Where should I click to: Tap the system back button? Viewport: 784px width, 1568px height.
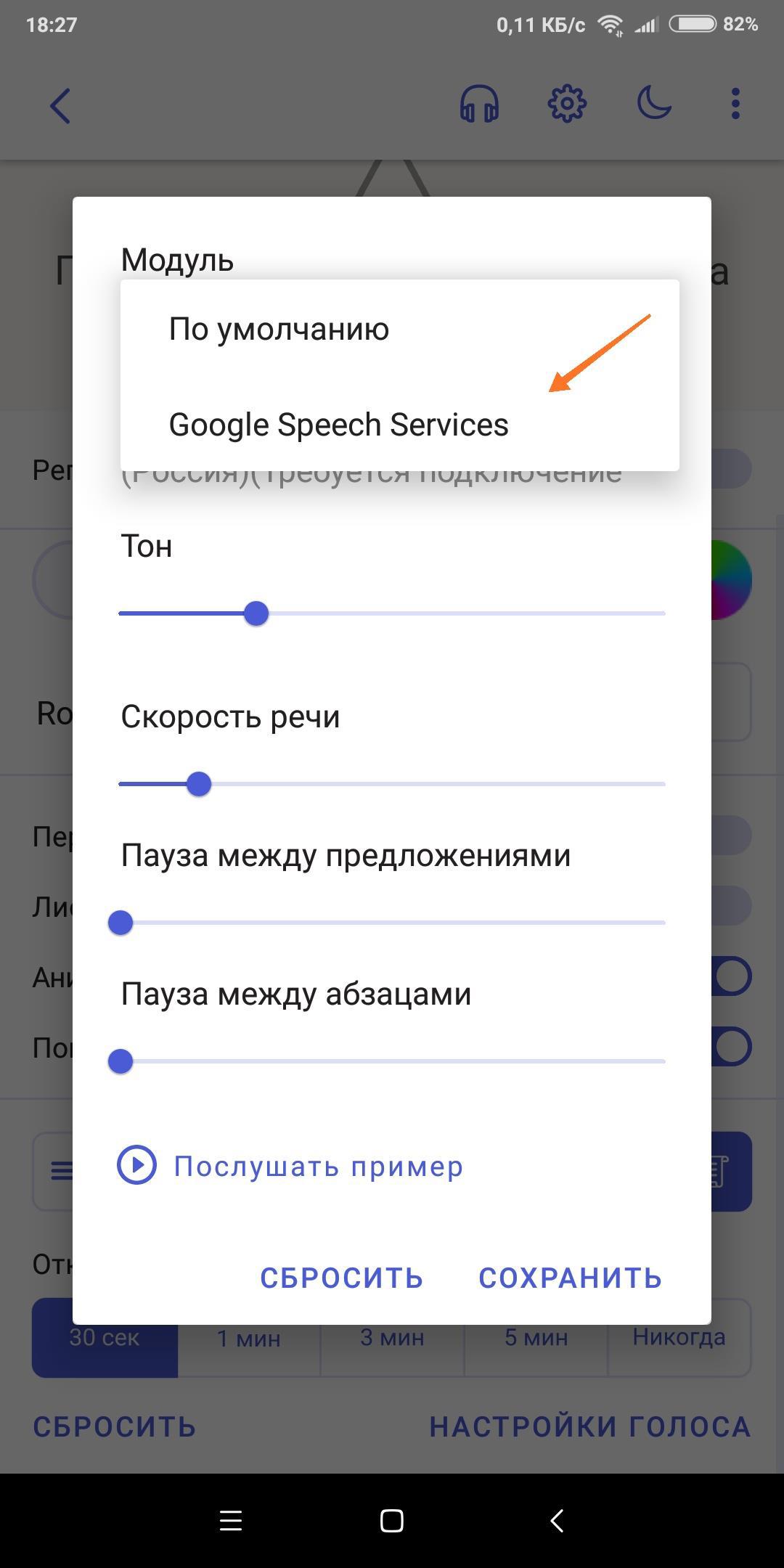point(557,1521)
